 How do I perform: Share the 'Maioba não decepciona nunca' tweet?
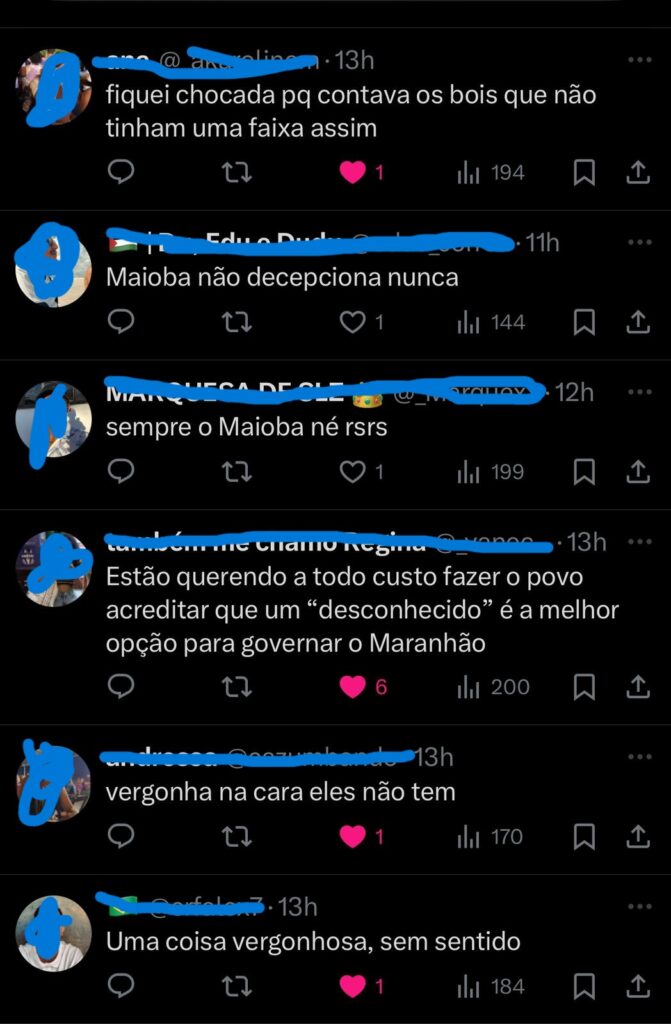(637, 322)
